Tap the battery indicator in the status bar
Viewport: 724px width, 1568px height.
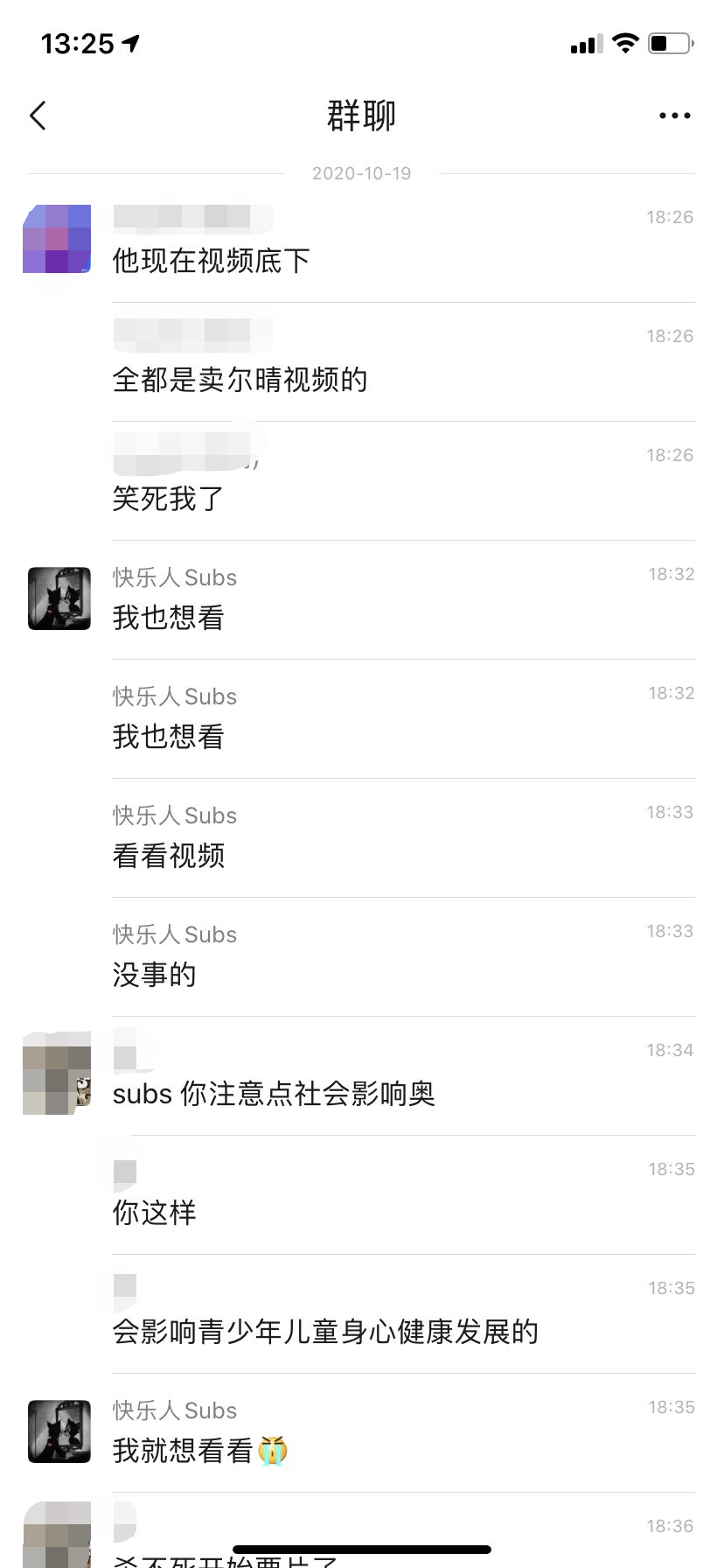pyautogui.click(x=669, y=43)
